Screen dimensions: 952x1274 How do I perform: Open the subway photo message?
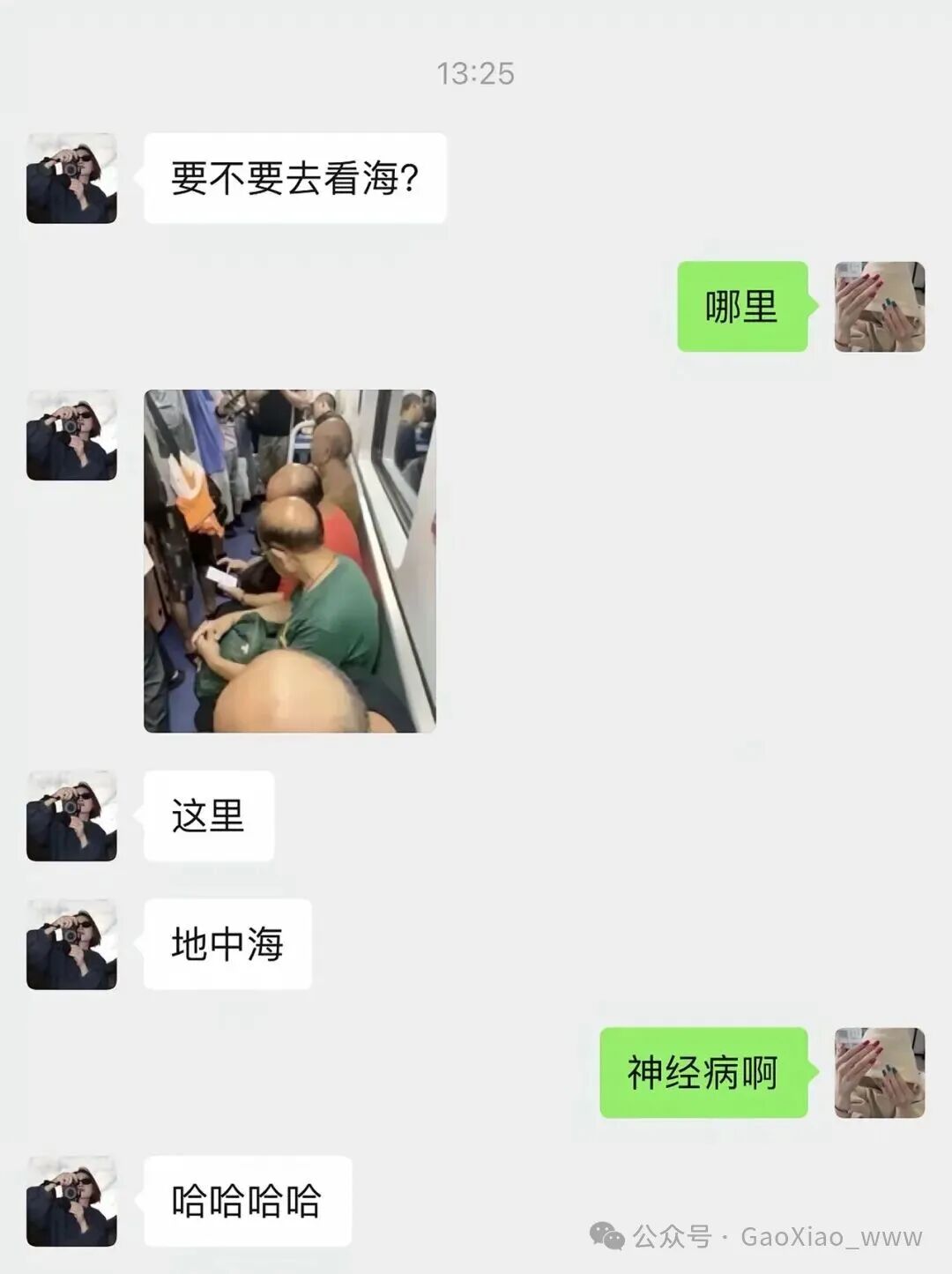pyautogui.click(x=289, y=561)
